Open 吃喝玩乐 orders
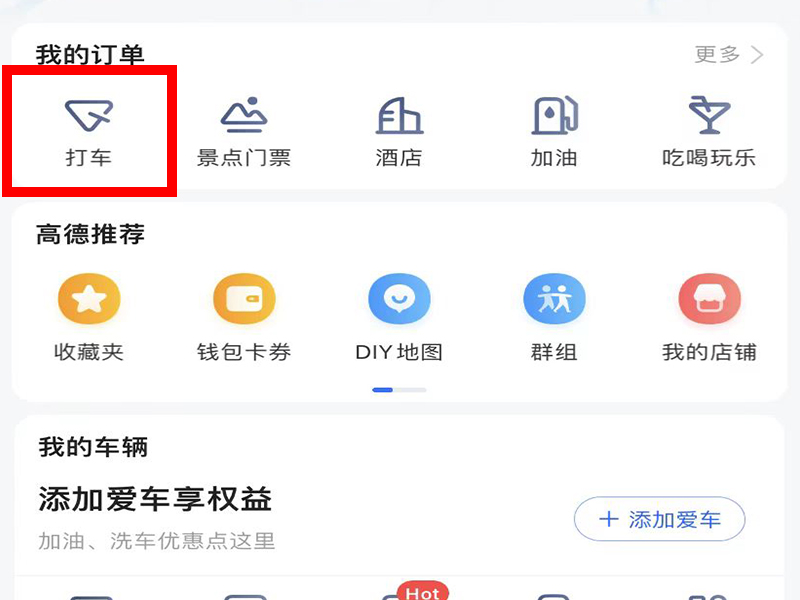This screenshot has height=600, width=800. click(x=708, y=130)
